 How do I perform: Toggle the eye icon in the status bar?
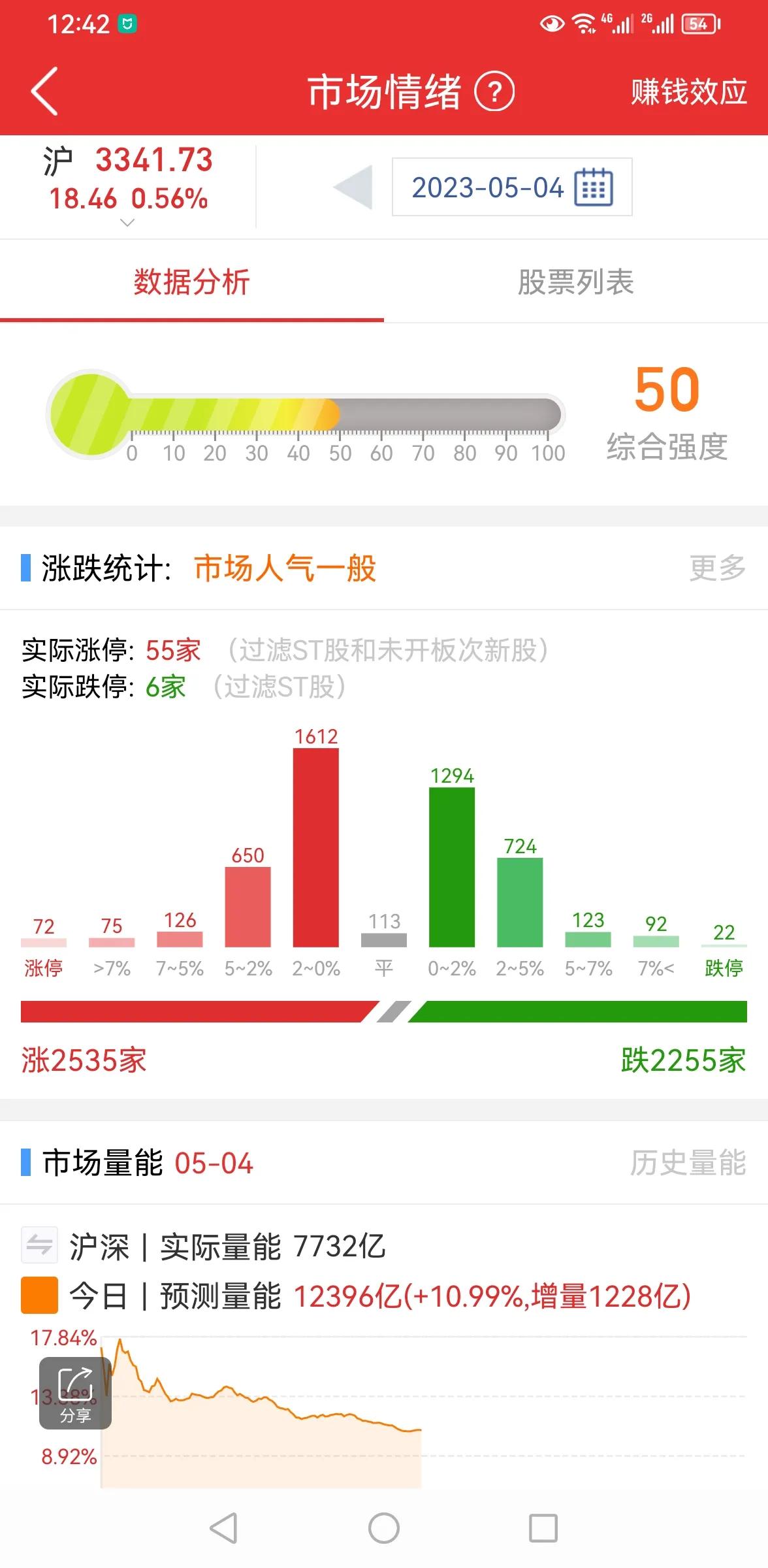[x=551, y=23]
